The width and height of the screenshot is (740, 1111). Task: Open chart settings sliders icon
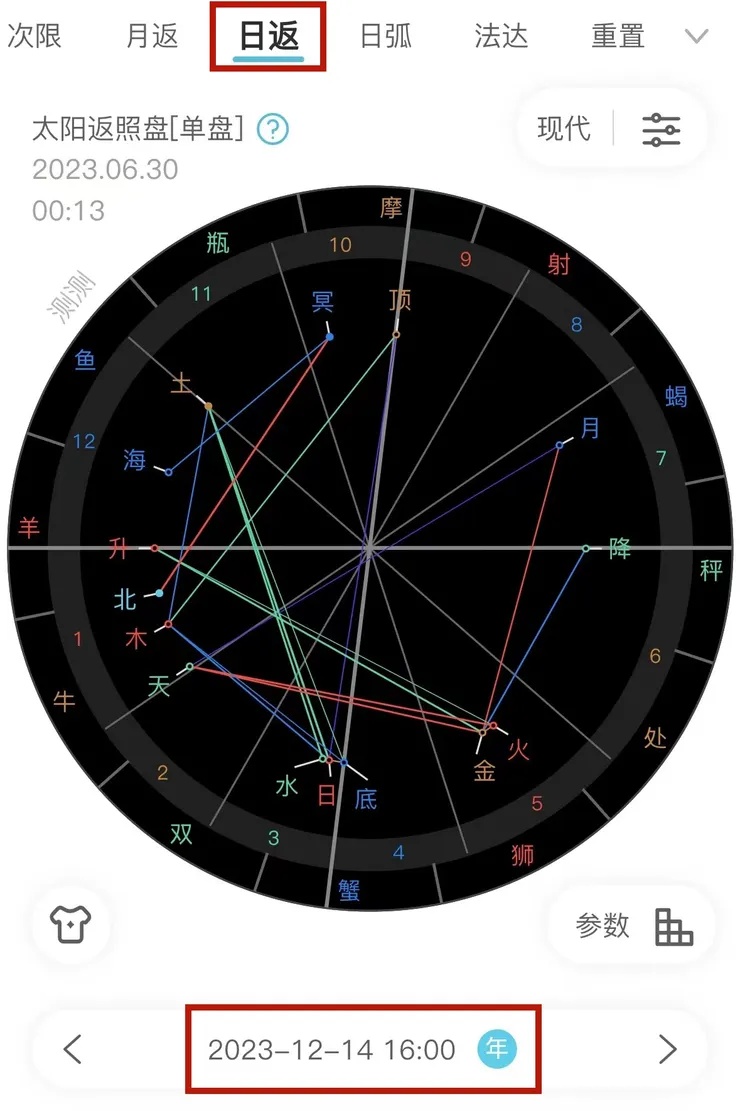point(661,129)
